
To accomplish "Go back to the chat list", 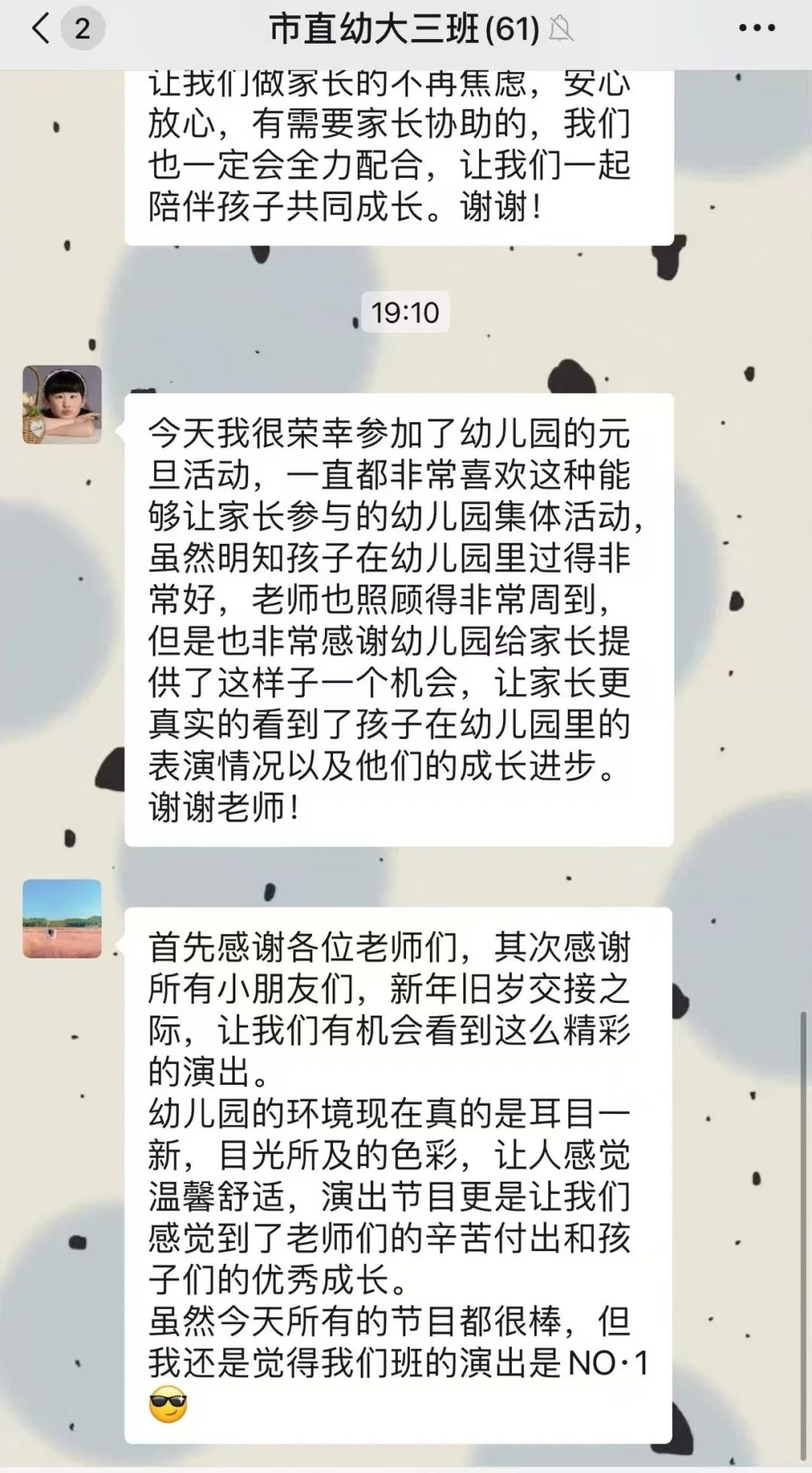I will [41, 29].
